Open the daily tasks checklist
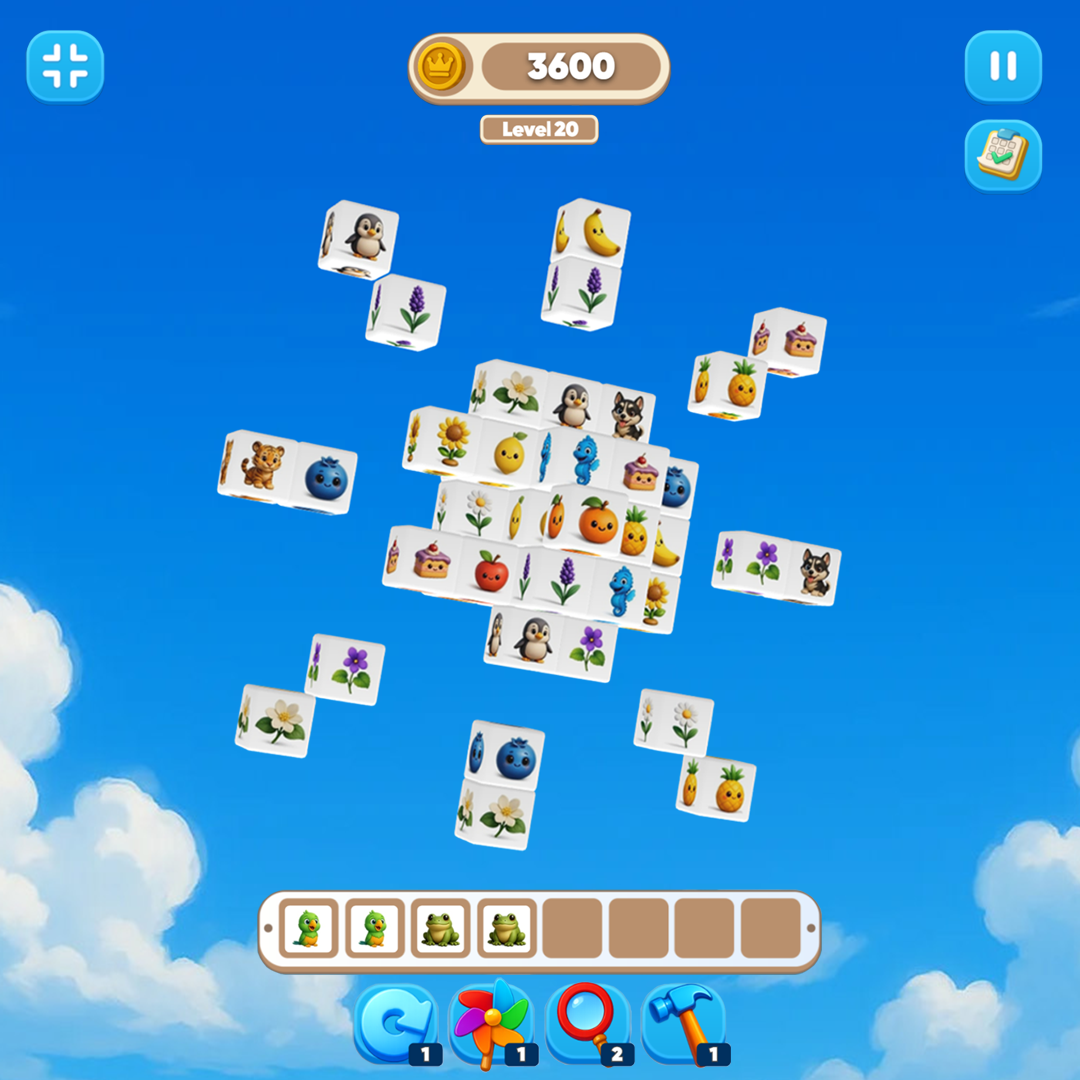This screenshot has width=1080, height=1080. 1003,155
